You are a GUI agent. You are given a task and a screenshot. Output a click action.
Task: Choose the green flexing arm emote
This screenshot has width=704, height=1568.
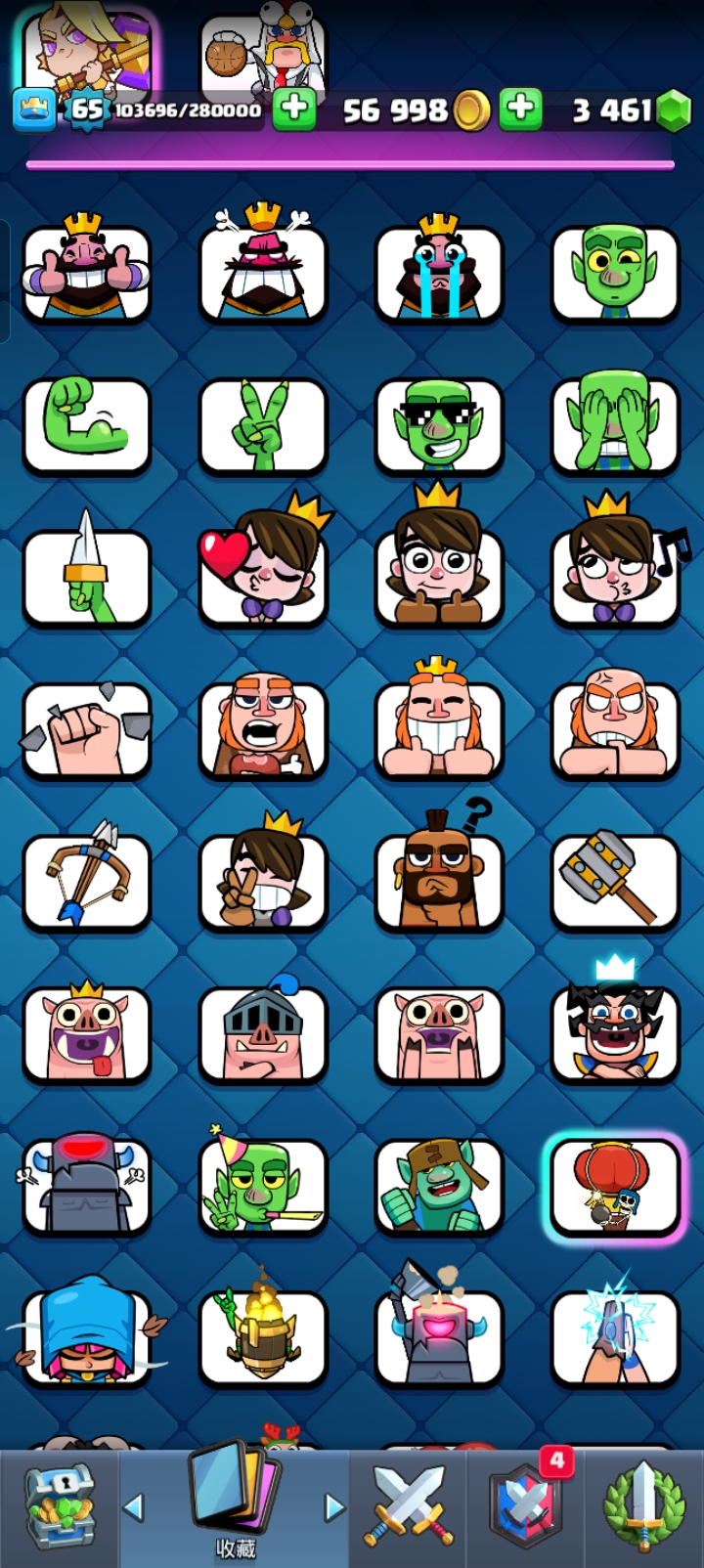[87, 425]
